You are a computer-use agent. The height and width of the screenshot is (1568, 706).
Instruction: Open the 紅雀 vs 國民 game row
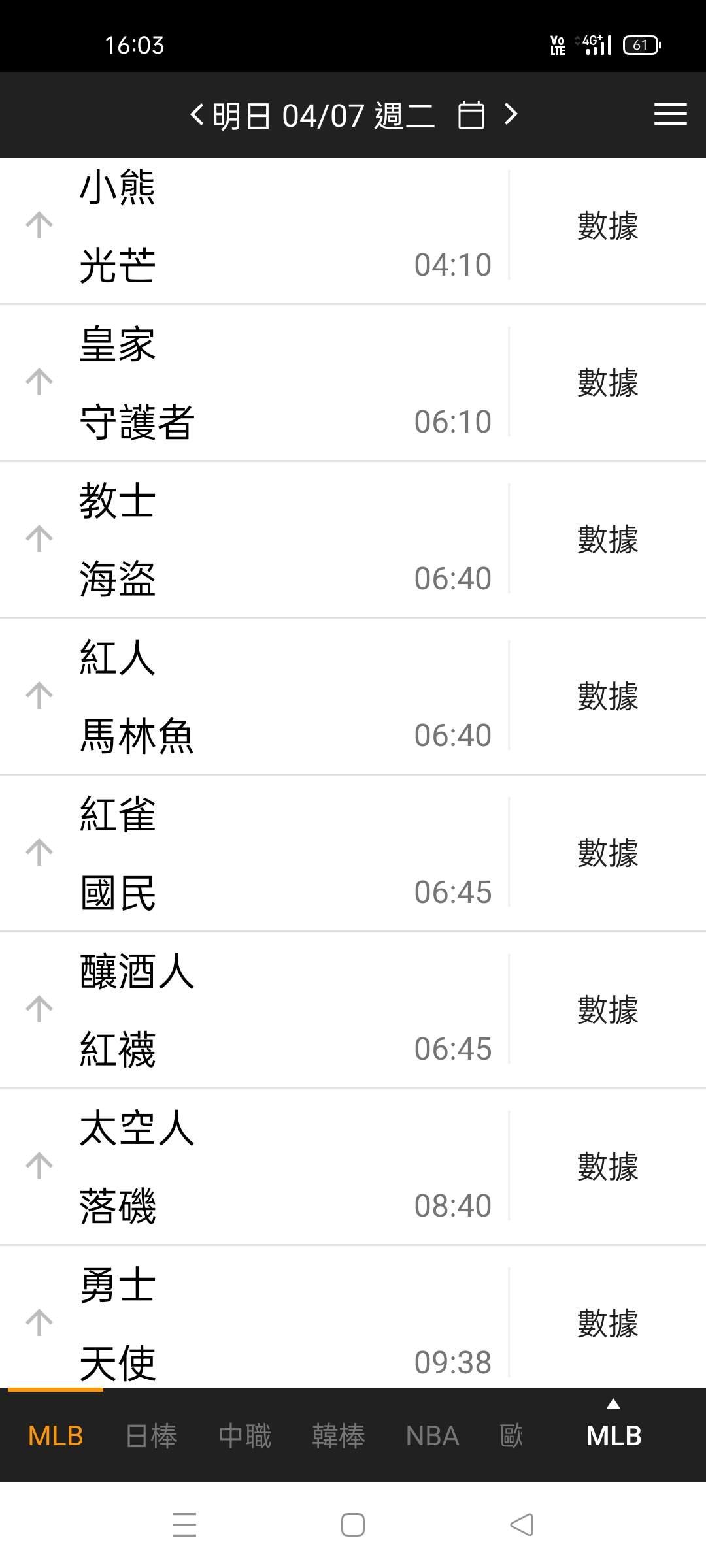261,853
